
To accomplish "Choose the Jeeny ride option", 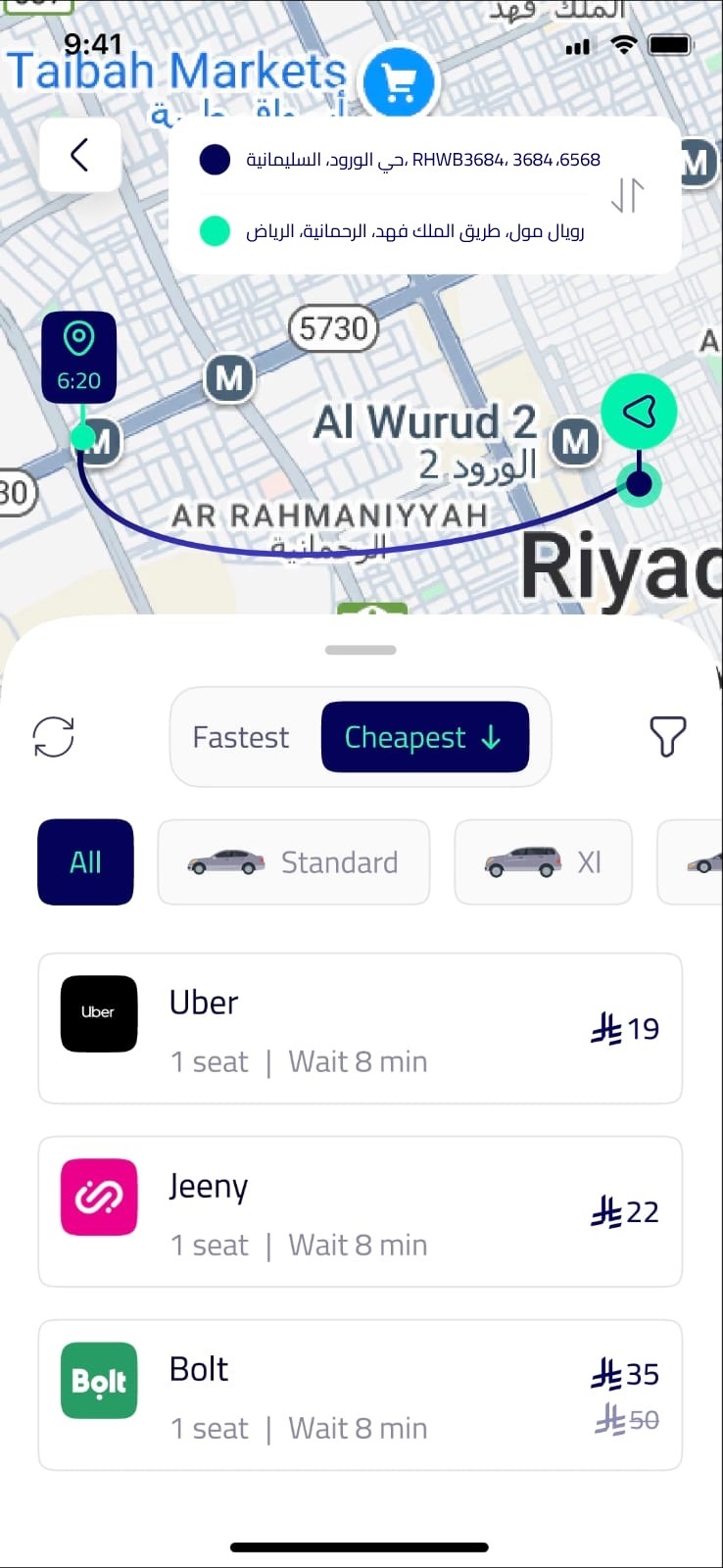I will point(360,1212).
